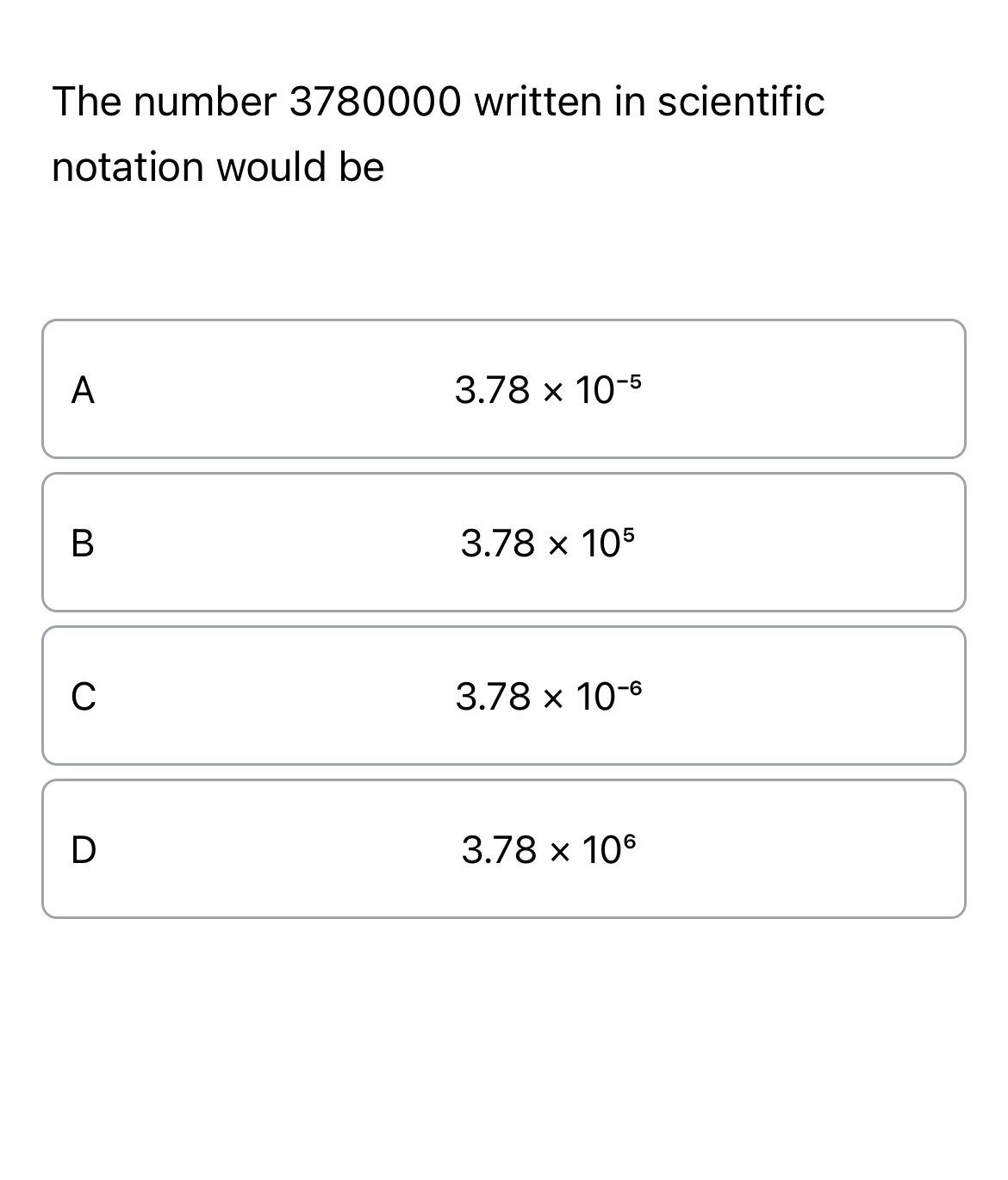Screen dimensions: 1008x1180
Task: Click the rounded border of option C card
Action: point(504,628)
